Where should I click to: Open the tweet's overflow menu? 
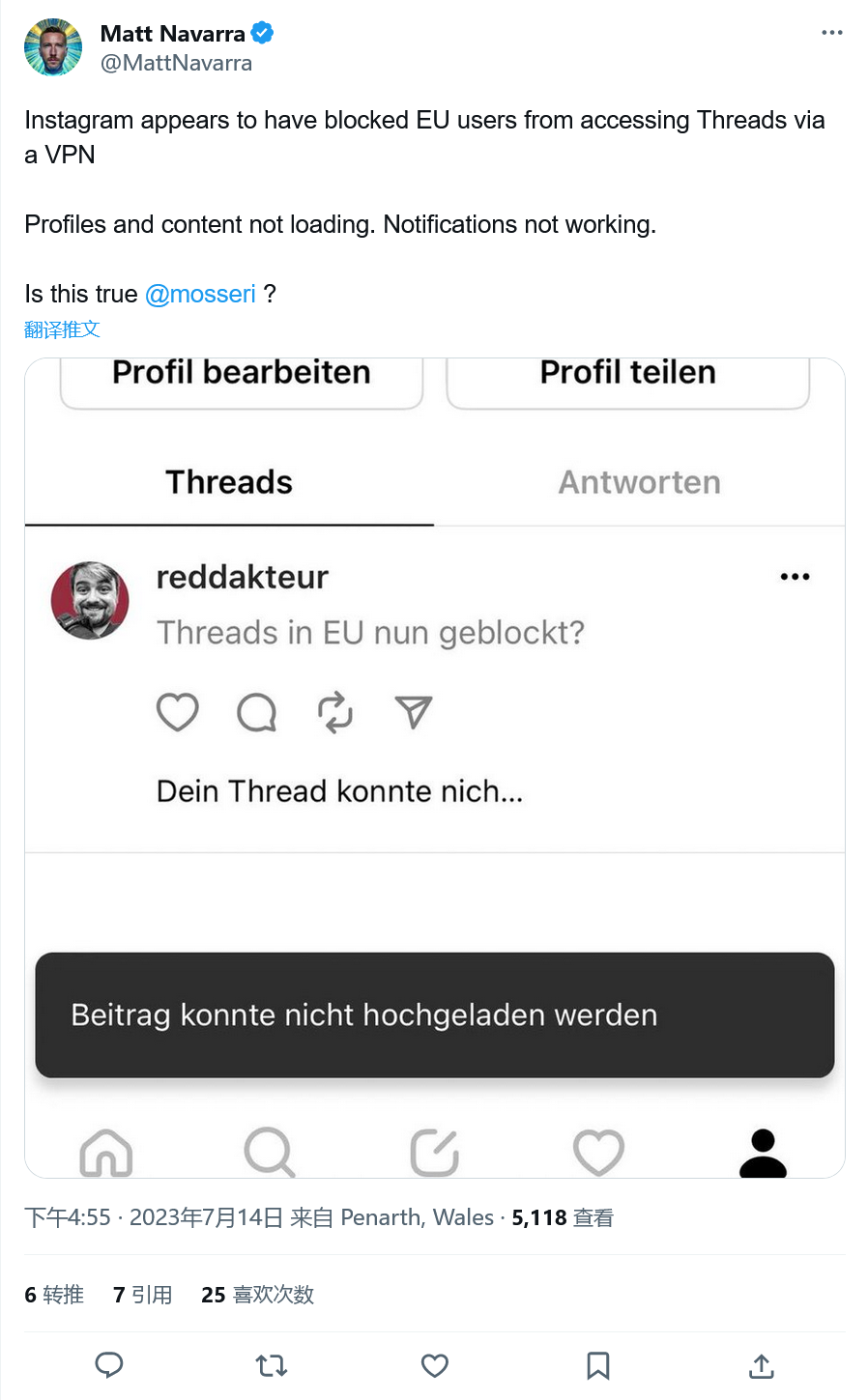[x=831, y=33]
